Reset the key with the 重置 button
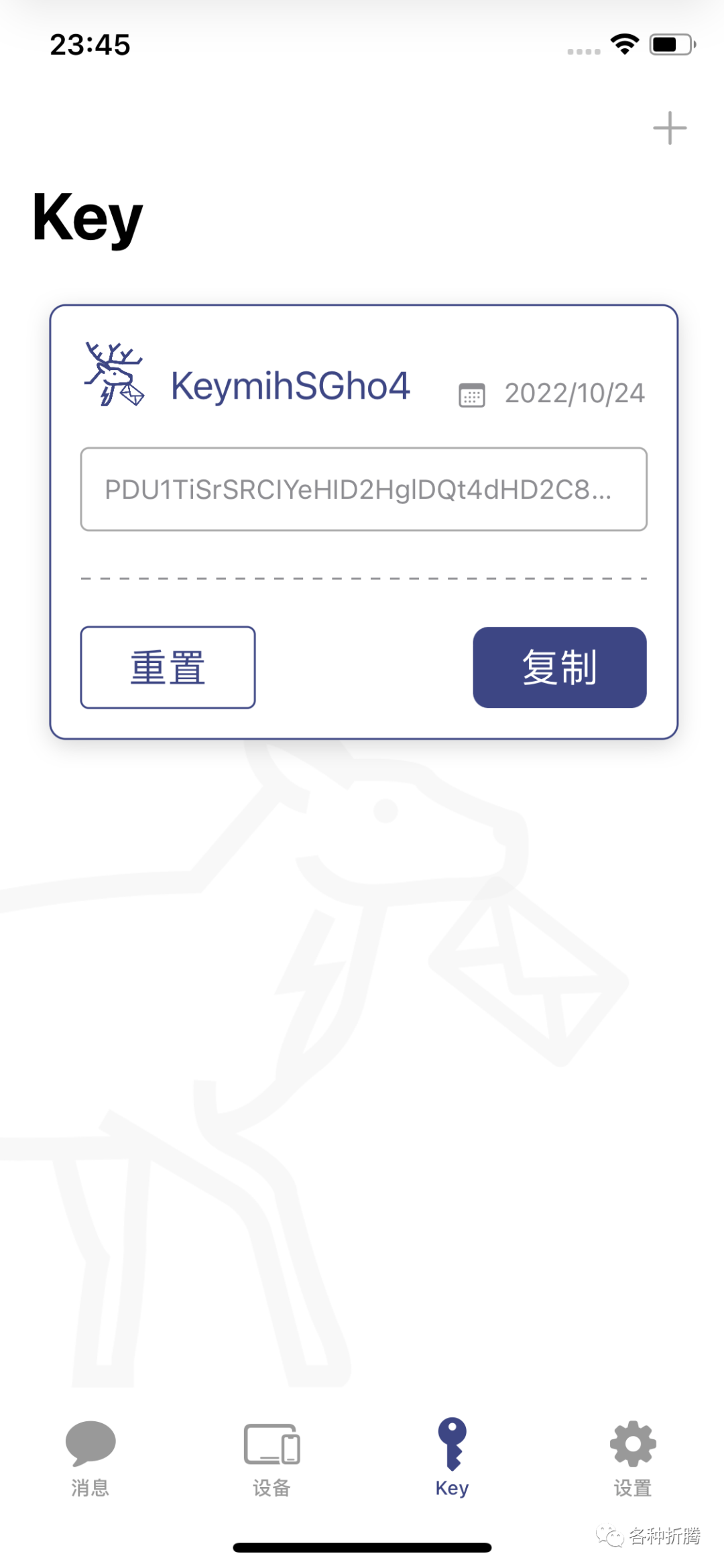The height and width of the screenshot is (1568, 724). click(168, 667)
